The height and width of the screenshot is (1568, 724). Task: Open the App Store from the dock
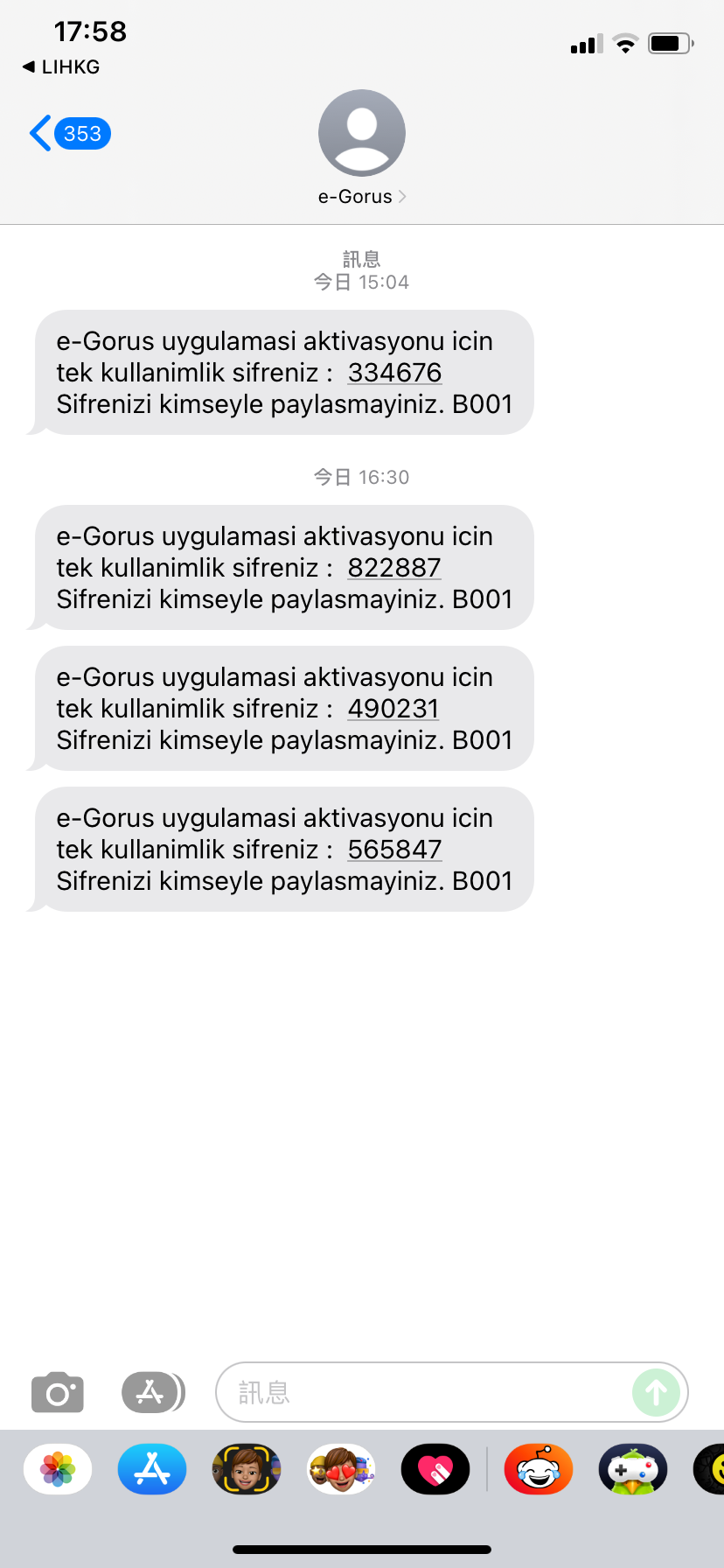[151, 1469]
